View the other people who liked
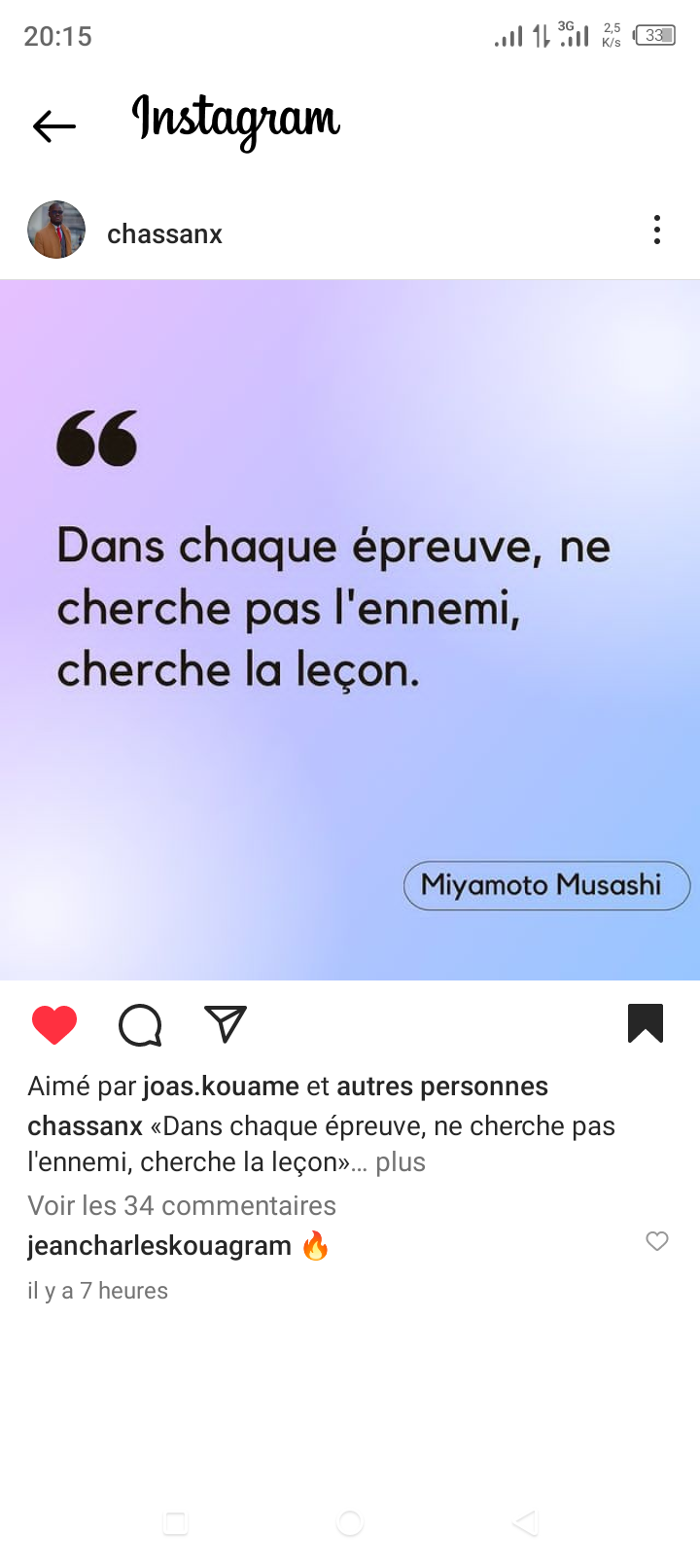 click(x=442, y=1086)
